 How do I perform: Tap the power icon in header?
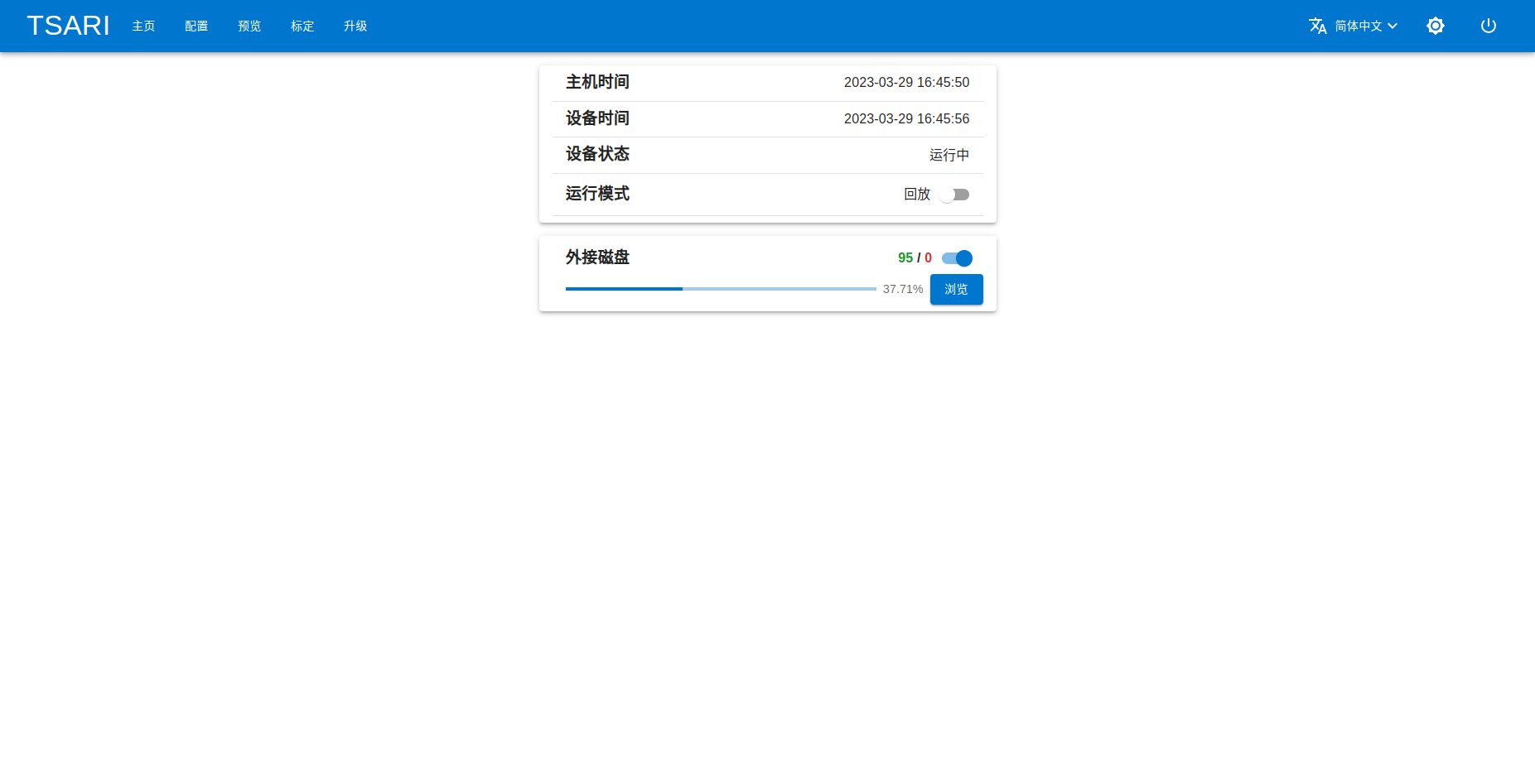point(1489,26)
